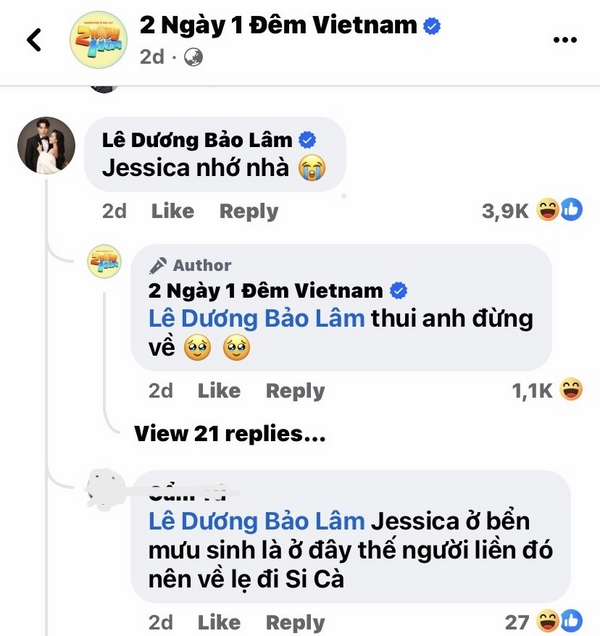Go back using the top-left arrow
The width and height of the screenshot is (600, 636).
click(35, 40)
